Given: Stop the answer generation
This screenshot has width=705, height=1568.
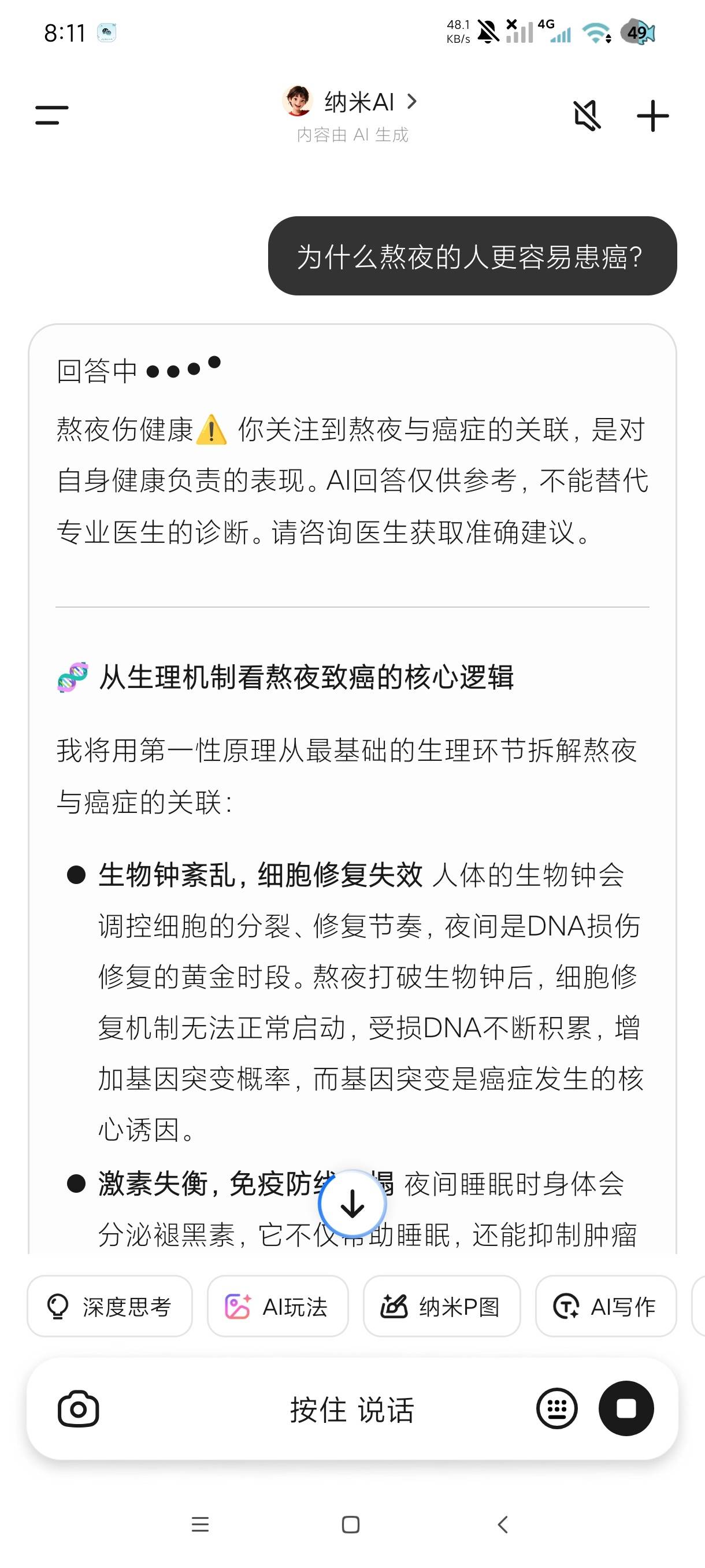Looking at the screenshot, I should pyautogui.click(x=626, y=1408).
